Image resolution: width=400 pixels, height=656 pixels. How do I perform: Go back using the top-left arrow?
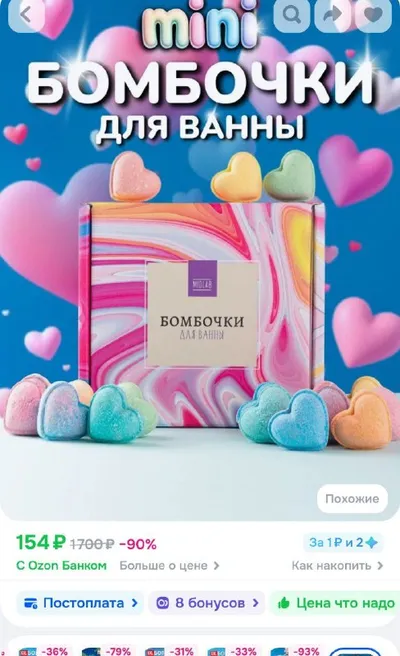click(26, 15)
